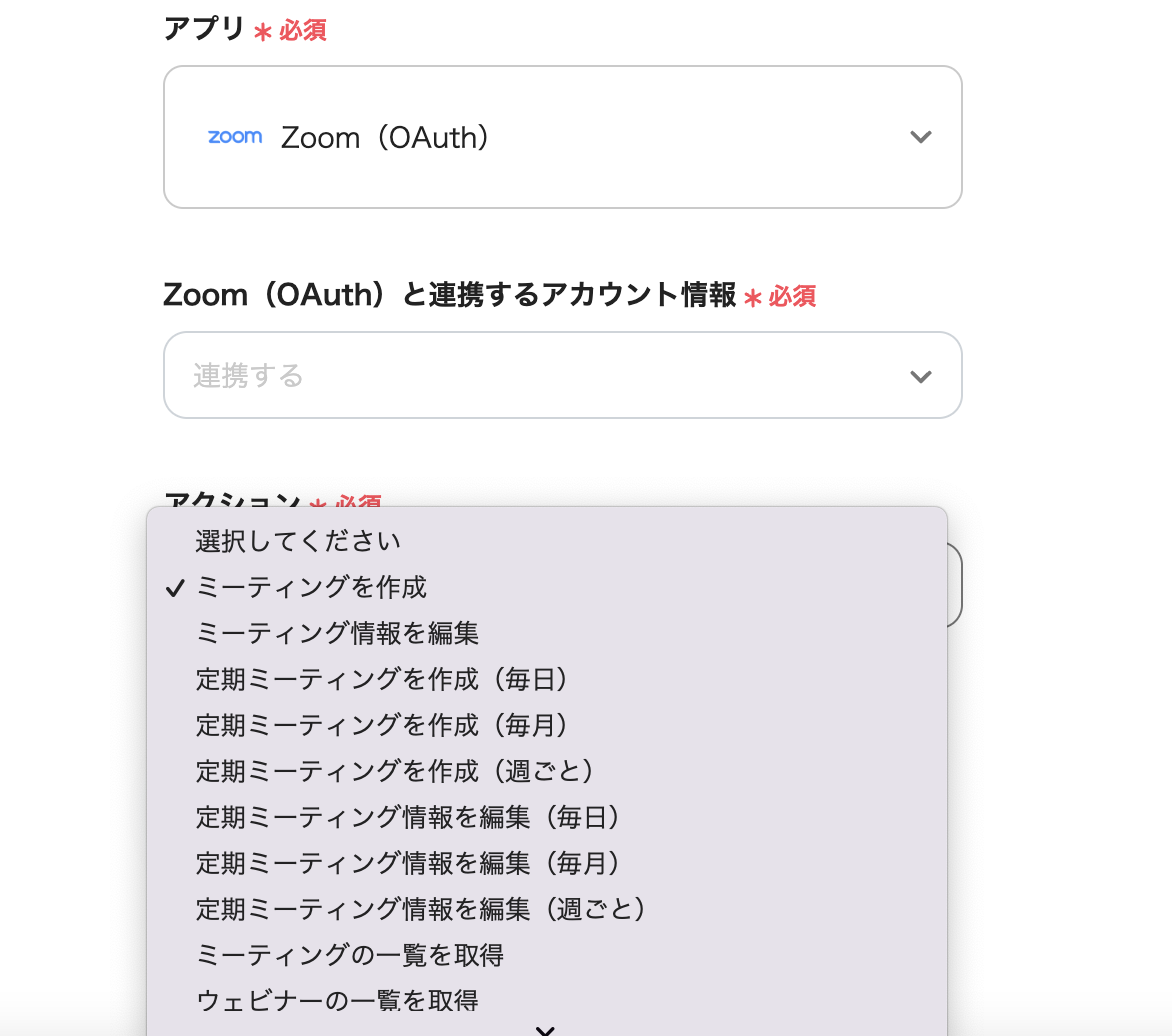Open the Zoom (OAuth) app dropdown

click(562, 137)
